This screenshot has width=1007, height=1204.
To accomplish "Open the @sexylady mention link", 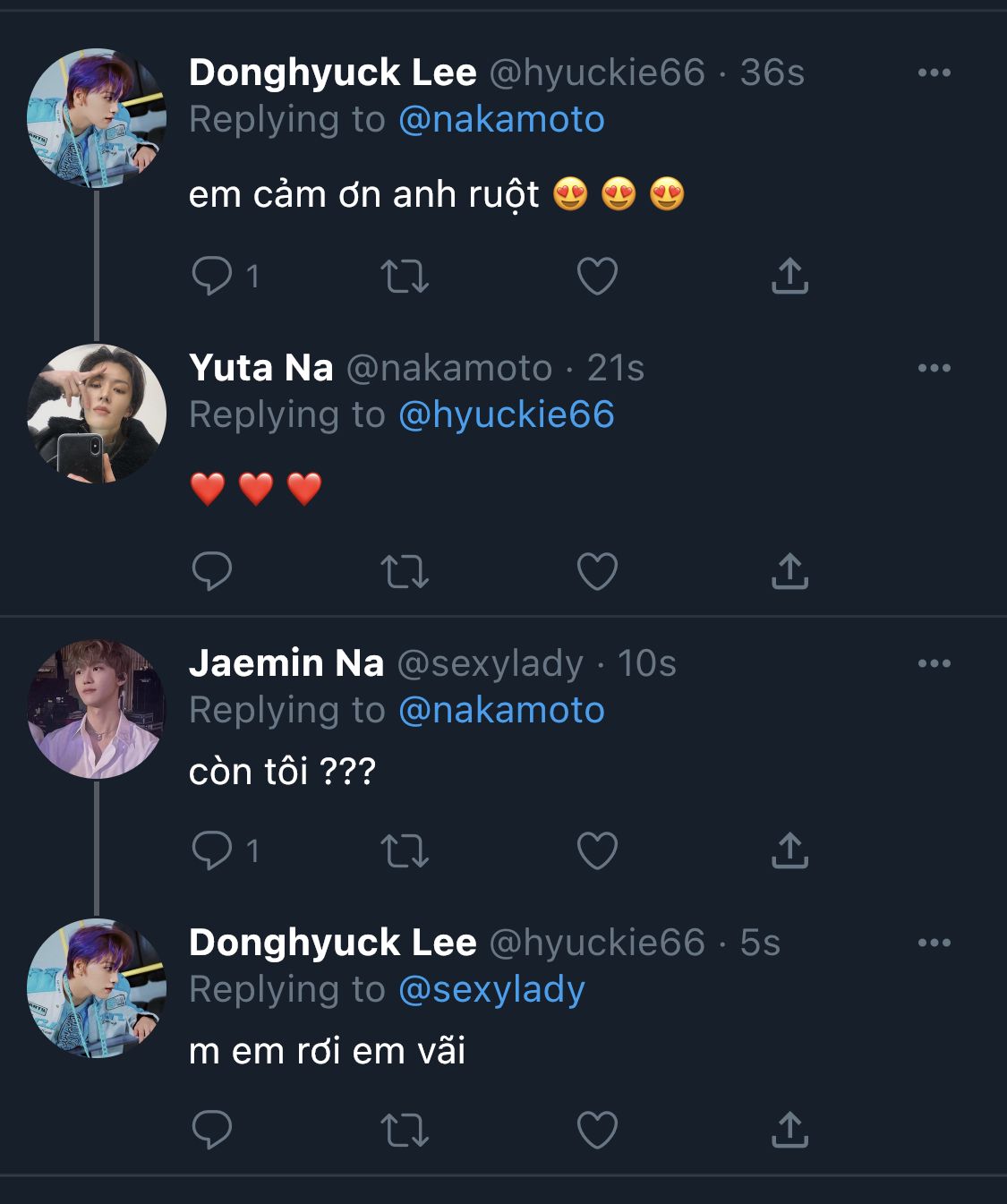I will [491, 989].
